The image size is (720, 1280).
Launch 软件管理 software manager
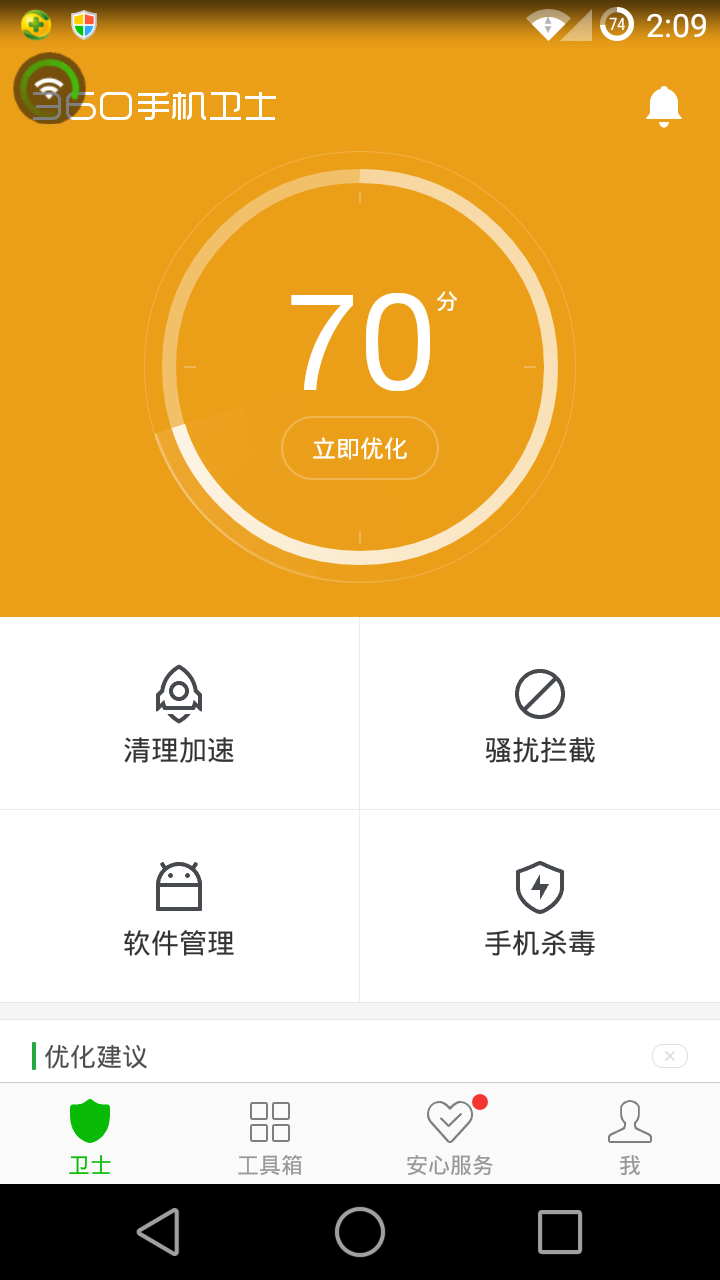click(x=179, y=905)
